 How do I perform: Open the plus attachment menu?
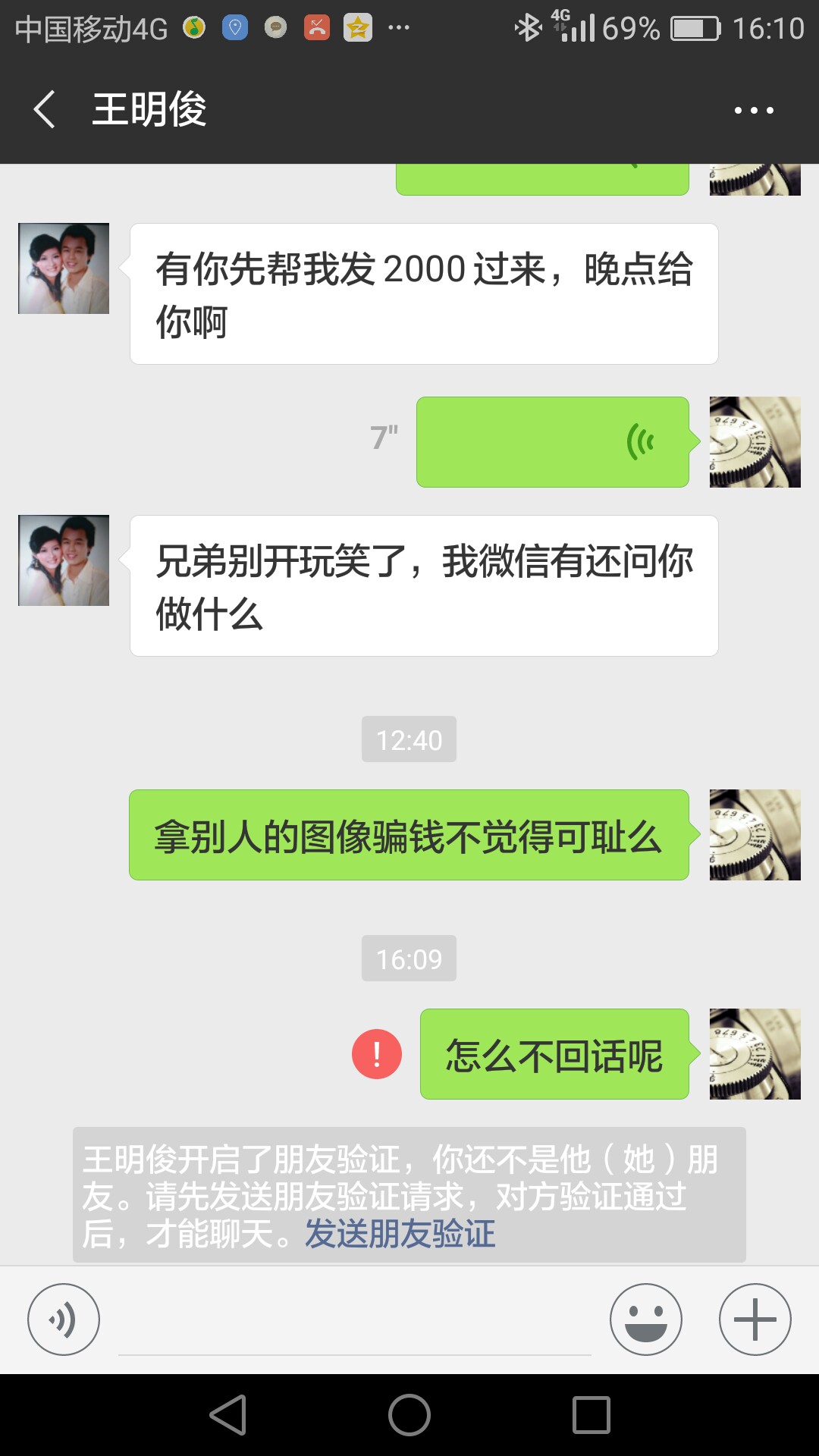click(x=755, y=1319)
